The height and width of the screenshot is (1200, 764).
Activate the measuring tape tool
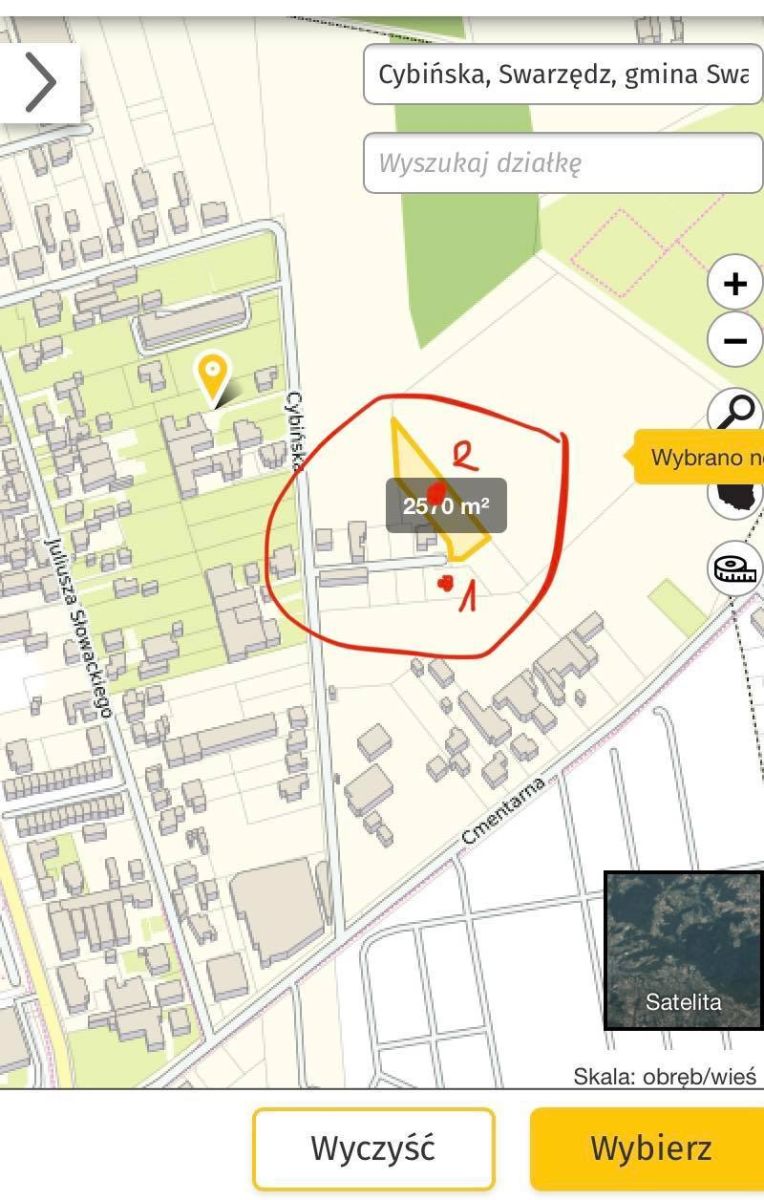(x=735, y=568)
